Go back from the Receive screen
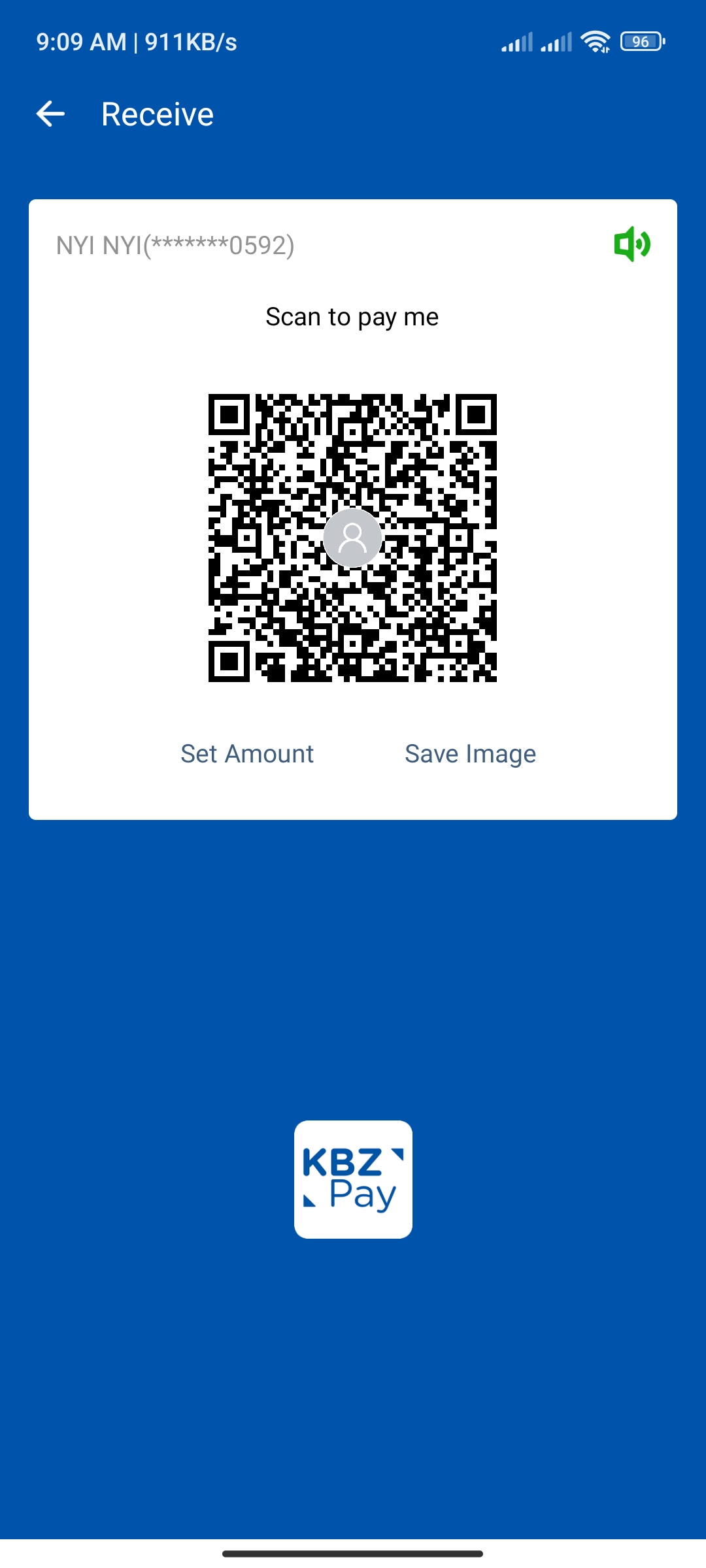The height and width of the screenshot is (1568, 706). click(x=50, y=114)
